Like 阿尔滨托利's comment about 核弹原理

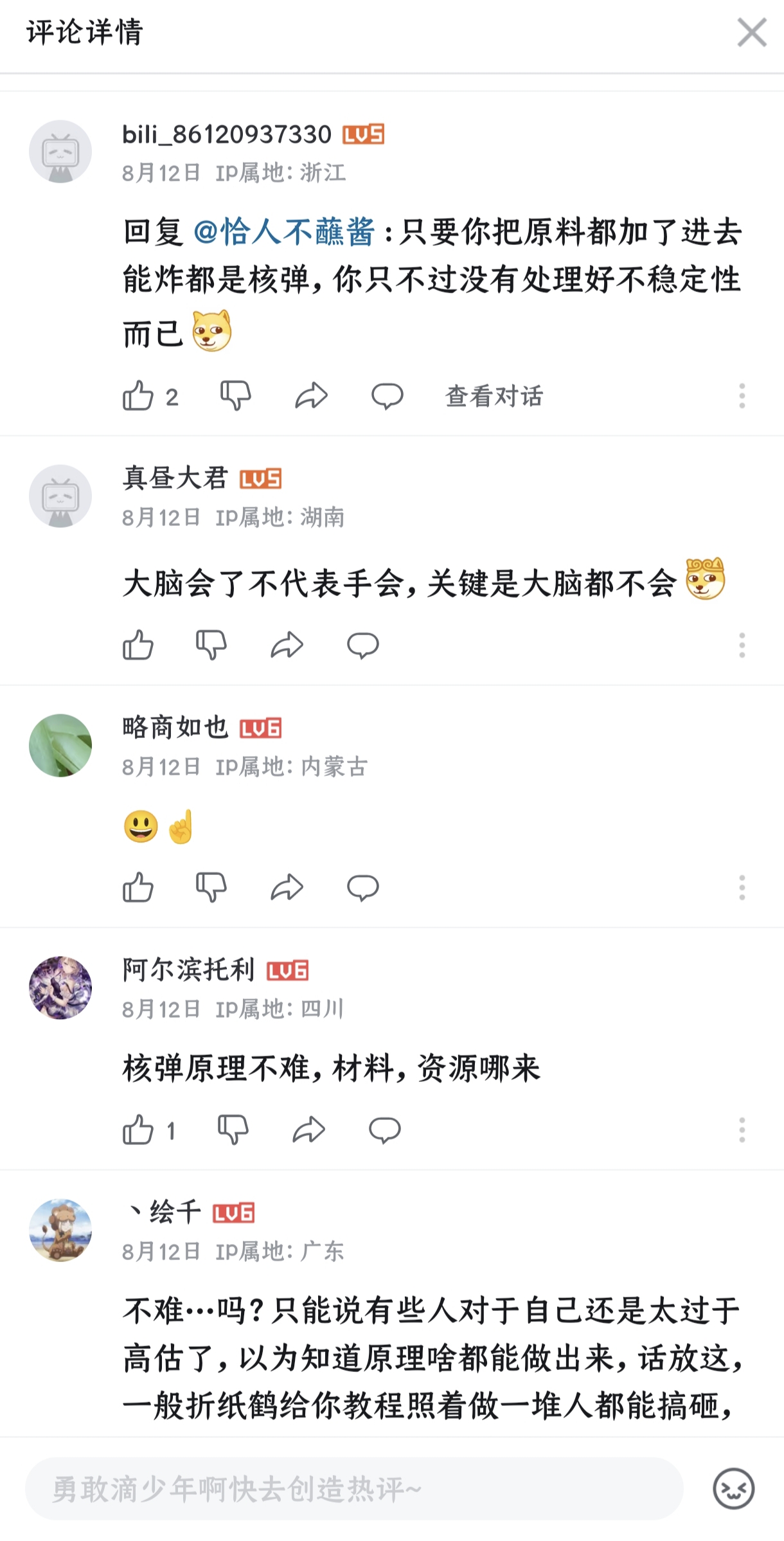pos(138,1130)
